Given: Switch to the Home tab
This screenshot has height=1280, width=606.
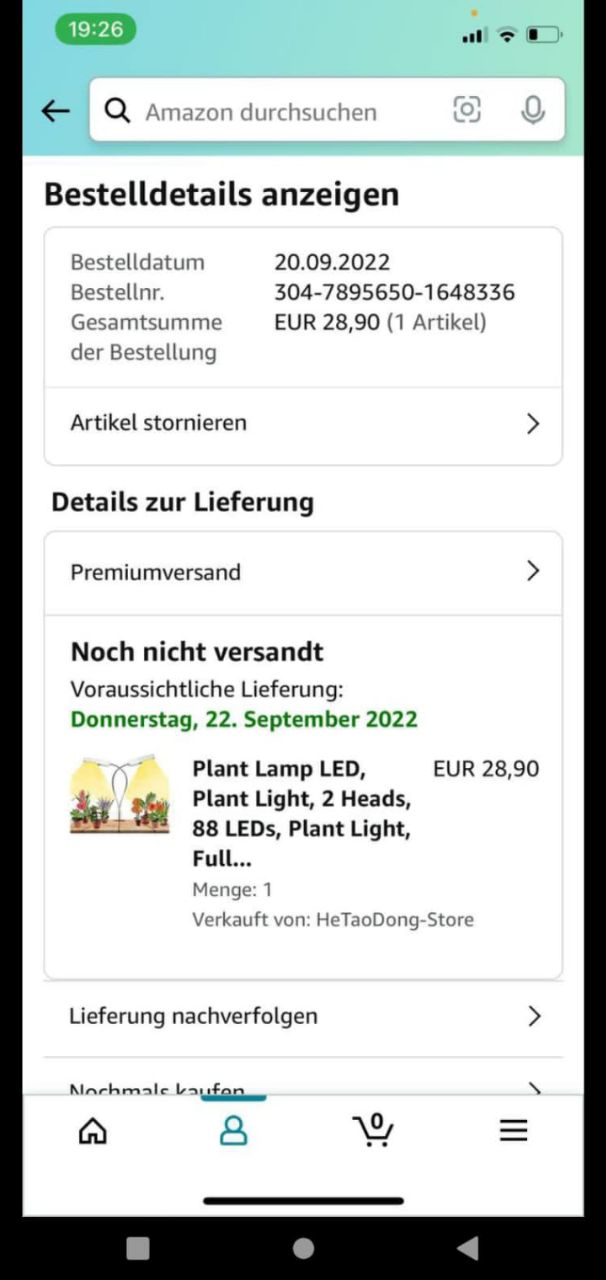Looking at the screenshot, I should tap(92, 1131).
